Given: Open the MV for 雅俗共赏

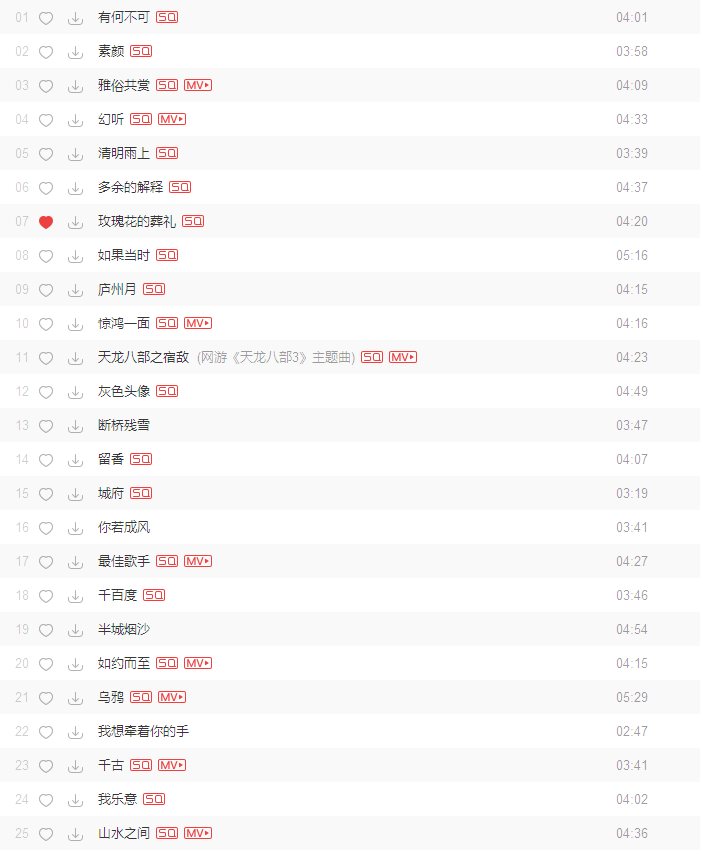Looking at the screenshot, I should coord(198,86).
